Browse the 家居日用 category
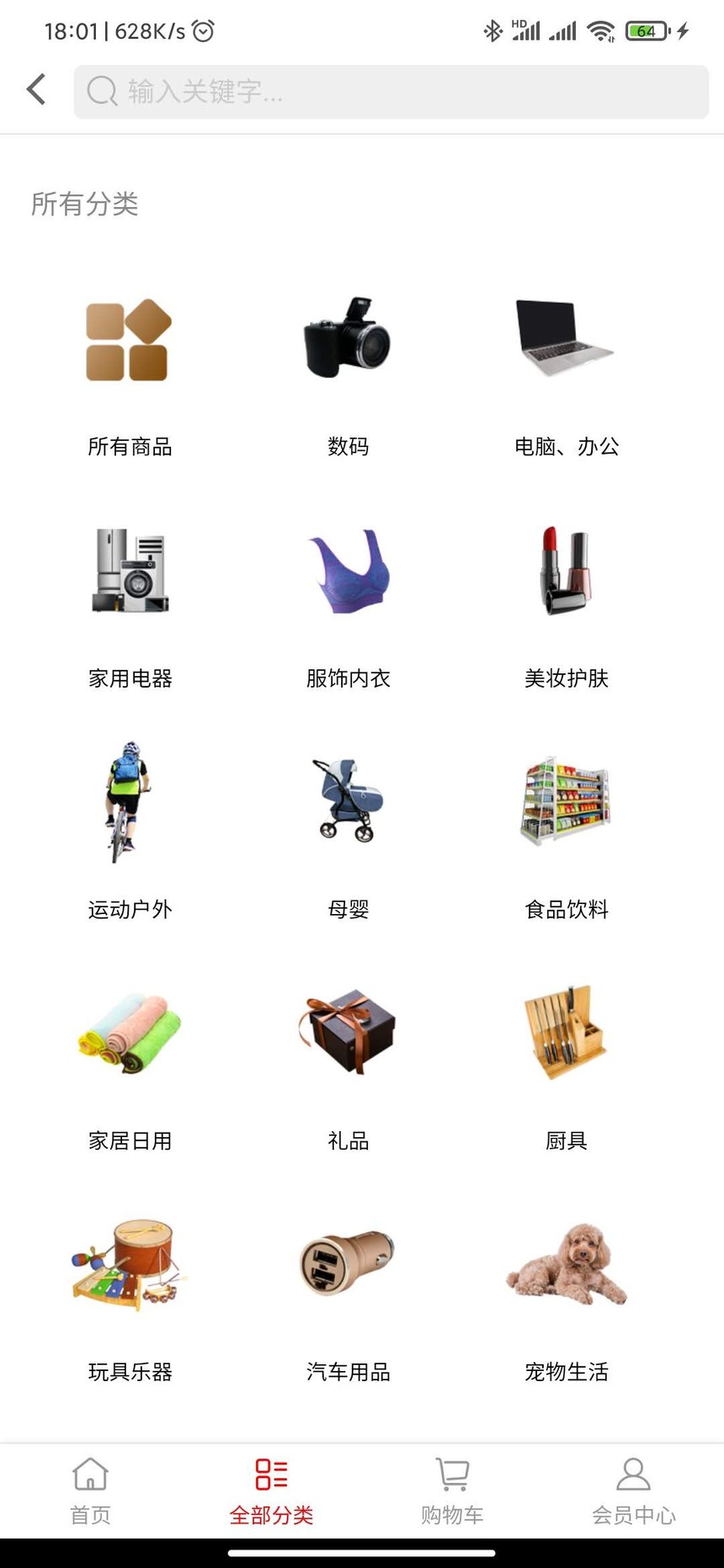 [x=130, y=1065]
